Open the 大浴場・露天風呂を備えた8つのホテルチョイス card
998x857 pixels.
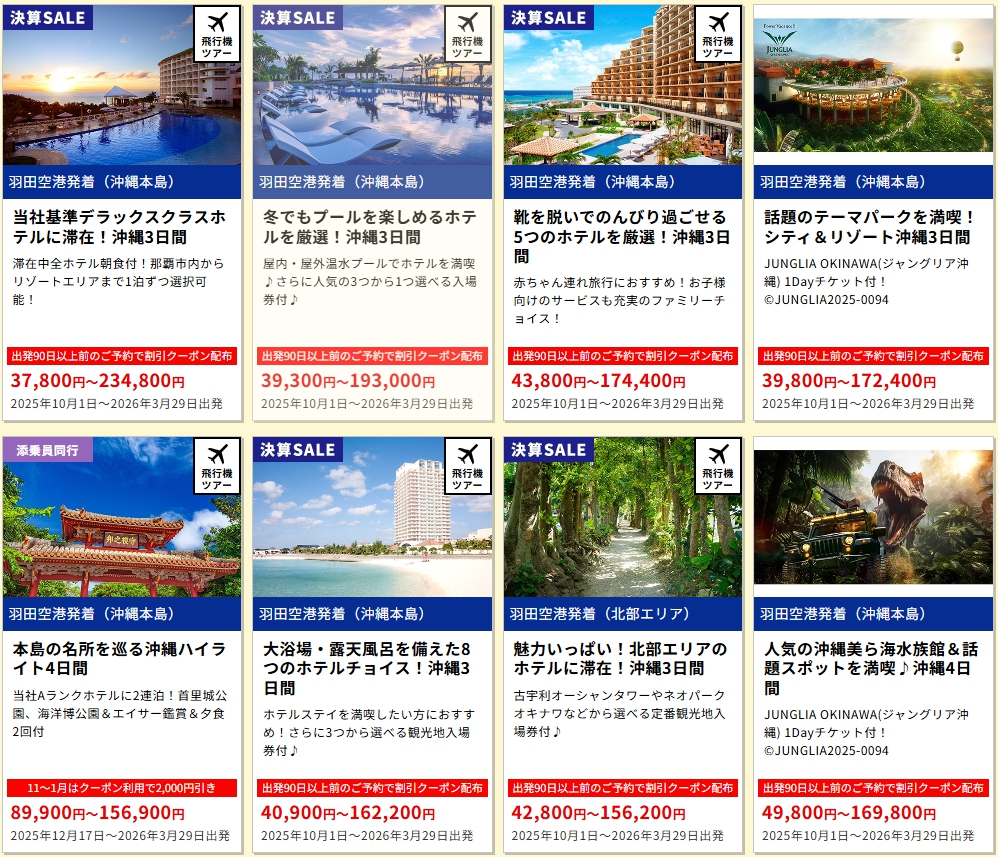click(372, 668)
